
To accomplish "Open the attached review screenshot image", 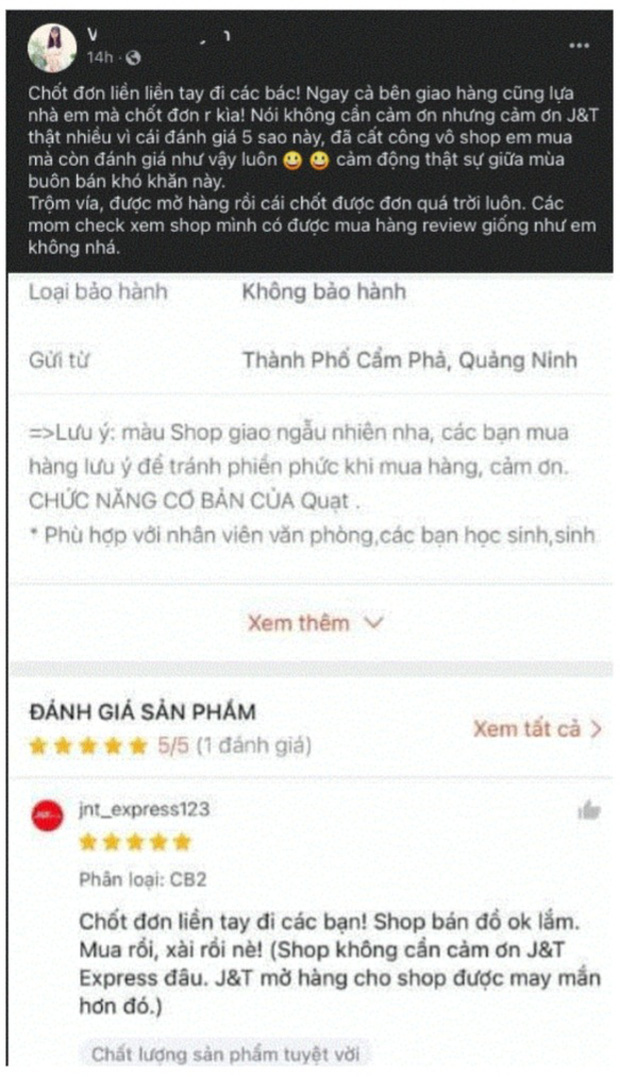I will click(x=310, y=660).
